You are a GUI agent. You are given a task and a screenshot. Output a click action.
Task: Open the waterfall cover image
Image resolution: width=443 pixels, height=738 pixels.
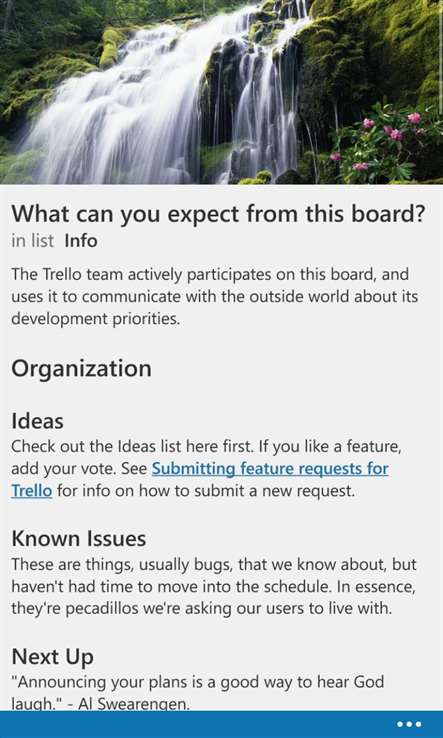click(221, 92)
